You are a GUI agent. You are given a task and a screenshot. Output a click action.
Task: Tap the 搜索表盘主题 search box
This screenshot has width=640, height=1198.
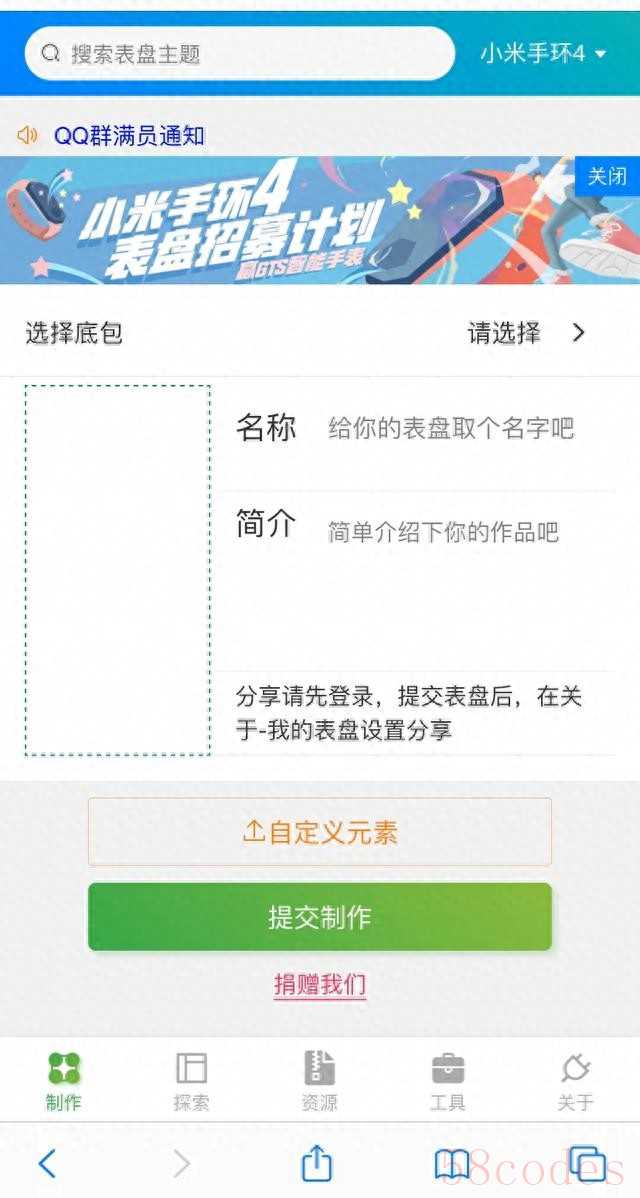(x=240, y=53)
